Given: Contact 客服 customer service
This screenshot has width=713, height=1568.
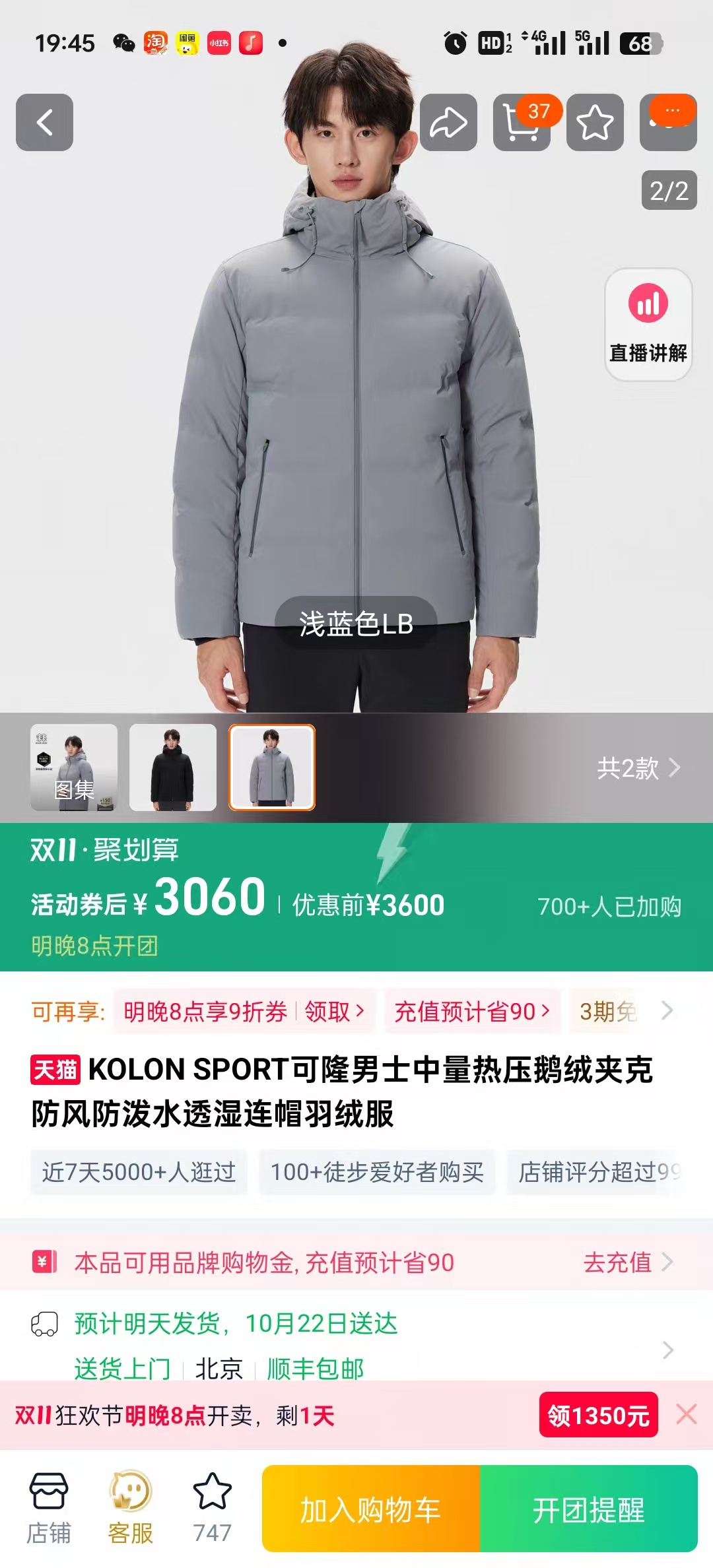Looking at the screenshot, I should tap(131, 1509).
